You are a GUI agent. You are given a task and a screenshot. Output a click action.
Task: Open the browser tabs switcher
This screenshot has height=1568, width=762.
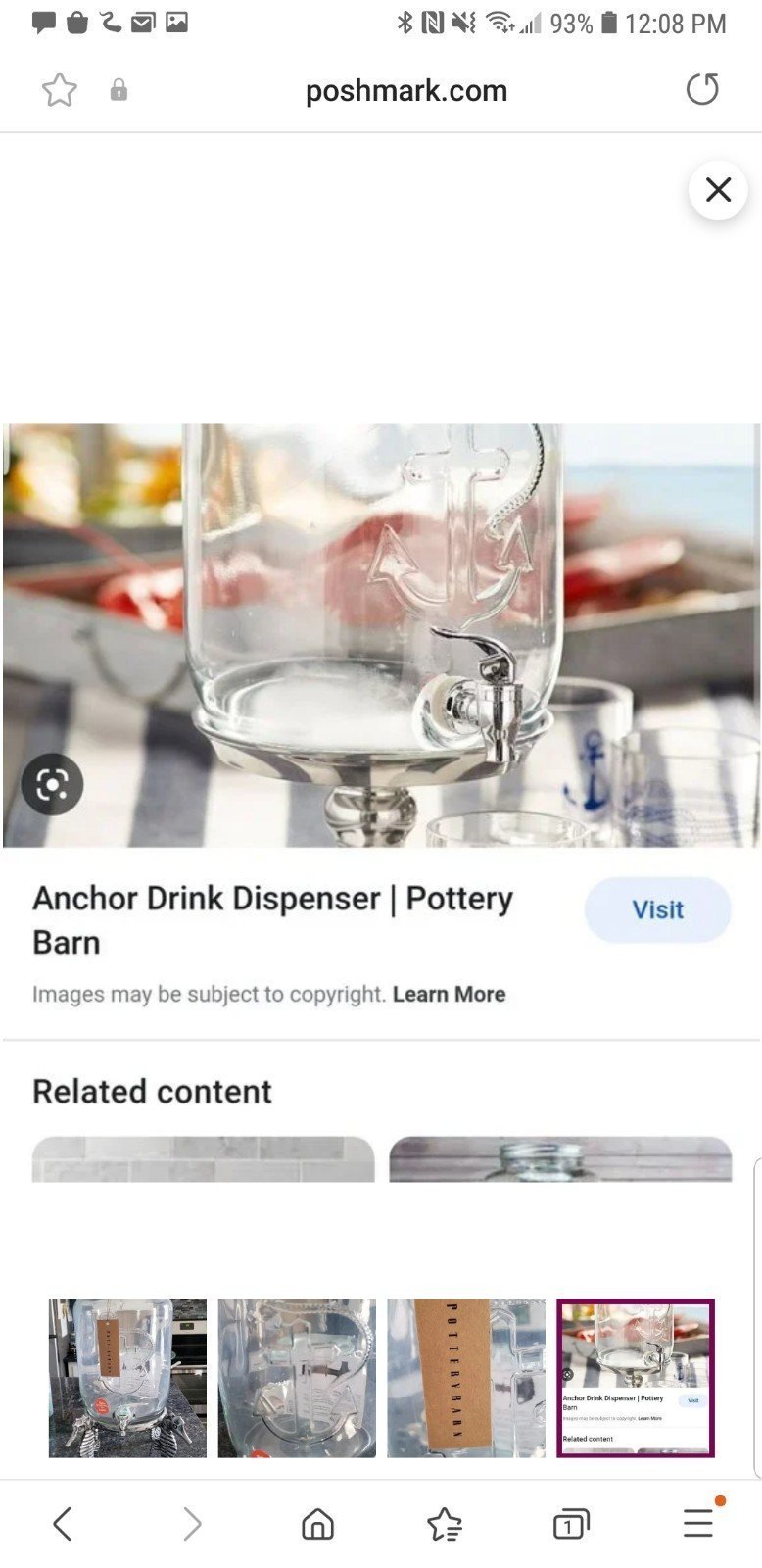coord(571,1524)
